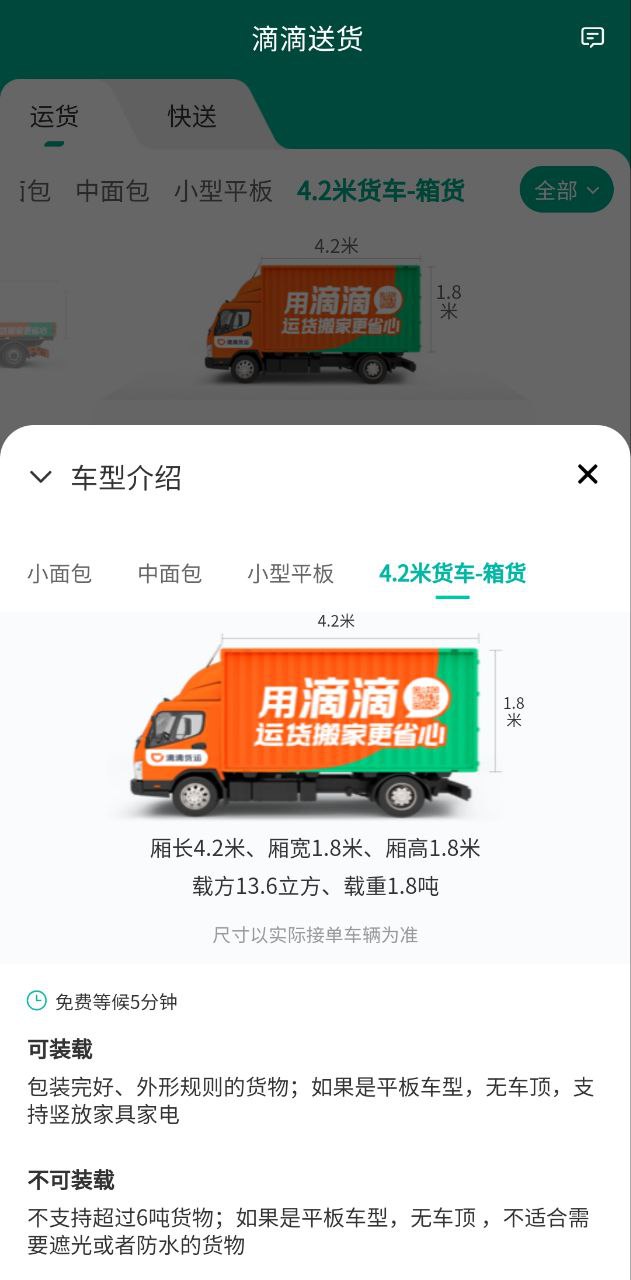This screenshot has height=1280, width=631.
Task: Switch to the 快送 tab
Action: click(x=192, y=116)
